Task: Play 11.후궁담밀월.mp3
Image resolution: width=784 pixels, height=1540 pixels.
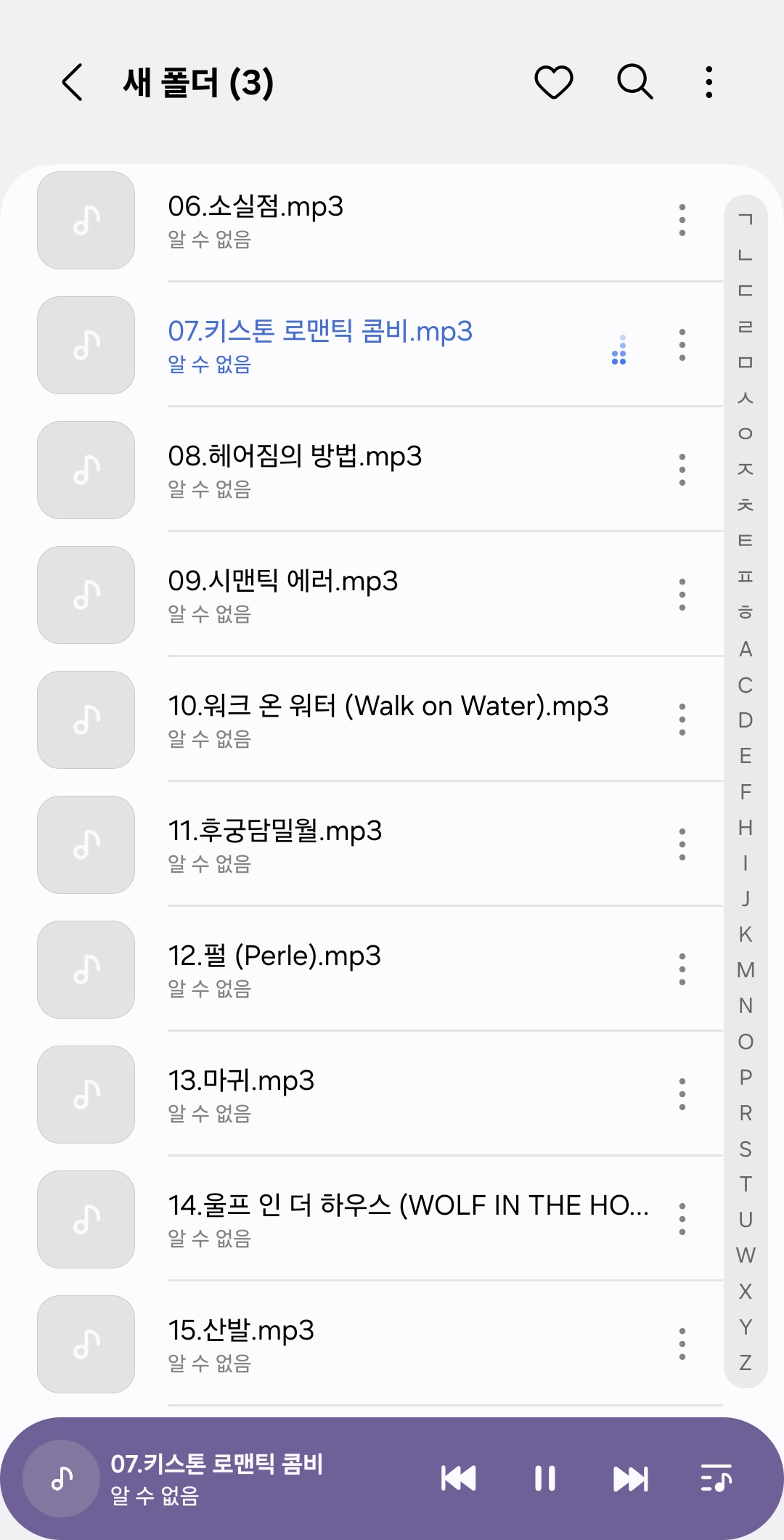Action: tap(363, 844)
